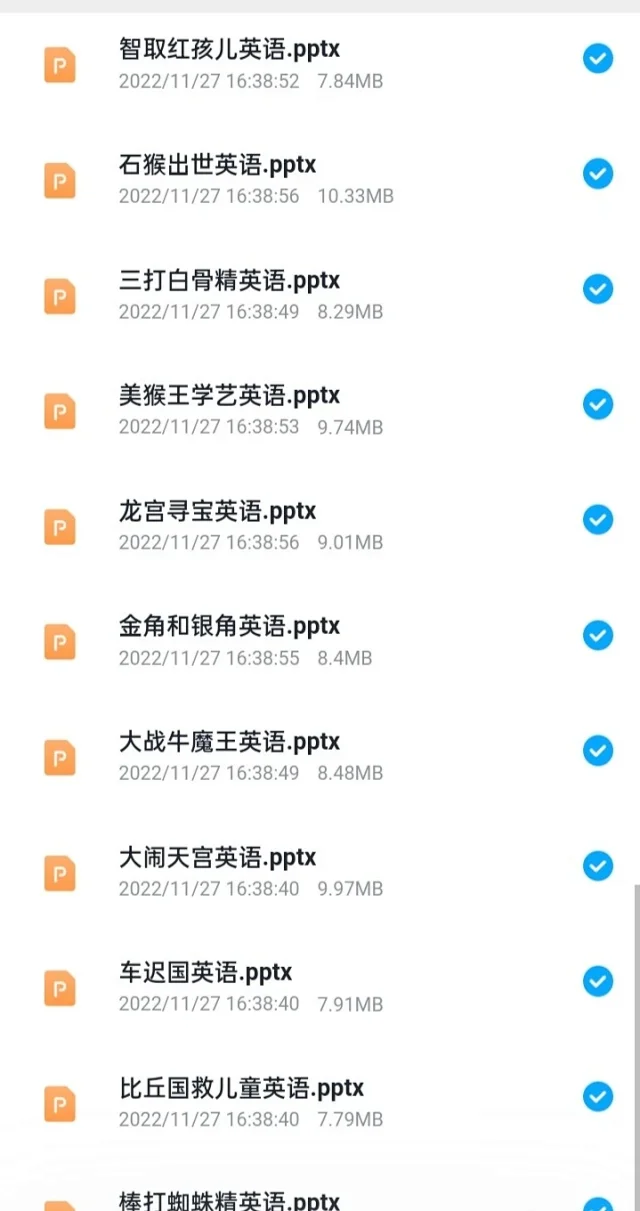Screen dimensions: 640x1211
Task: Open 智取红孩儿英语.pptx file
Action: (320, 63)
